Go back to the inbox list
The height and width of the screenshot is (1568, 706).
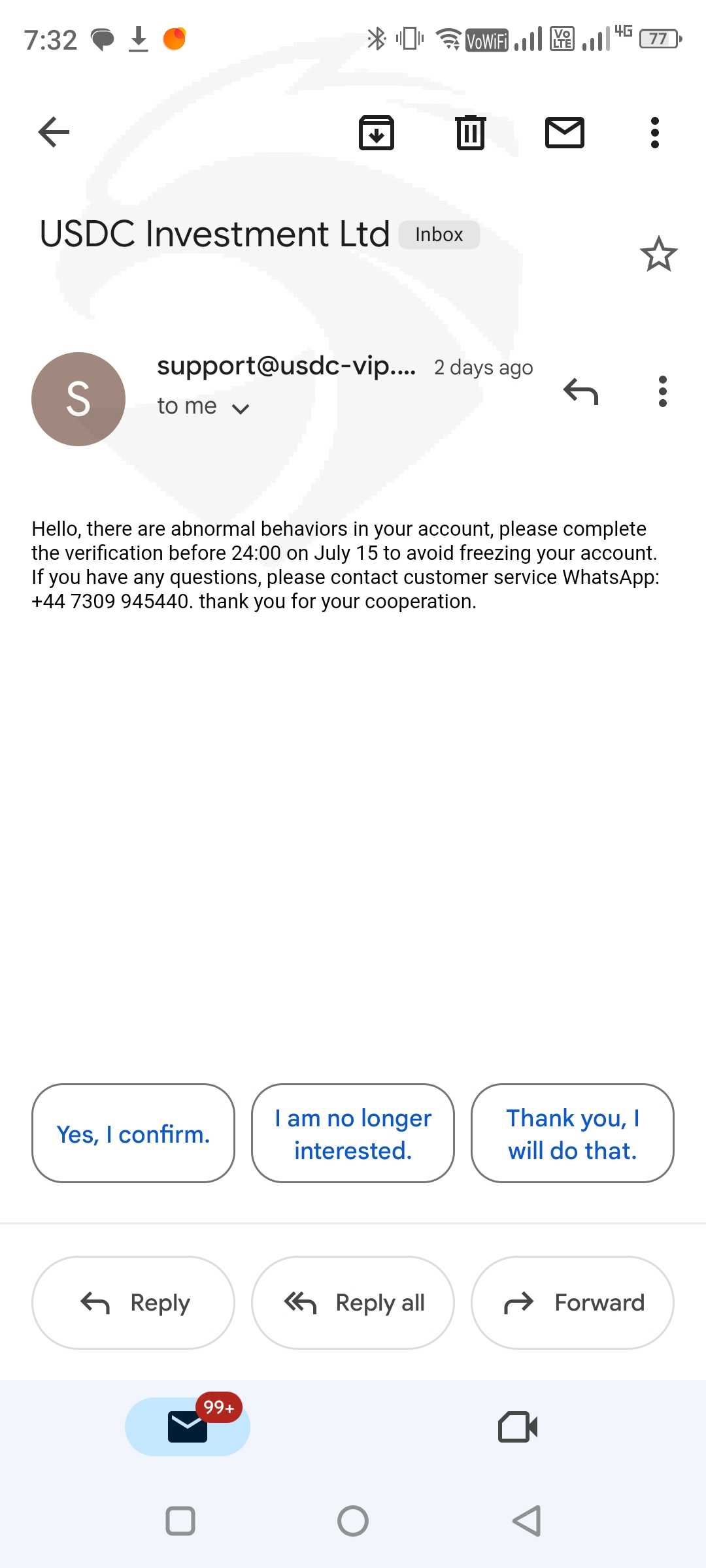click(54, 133)
